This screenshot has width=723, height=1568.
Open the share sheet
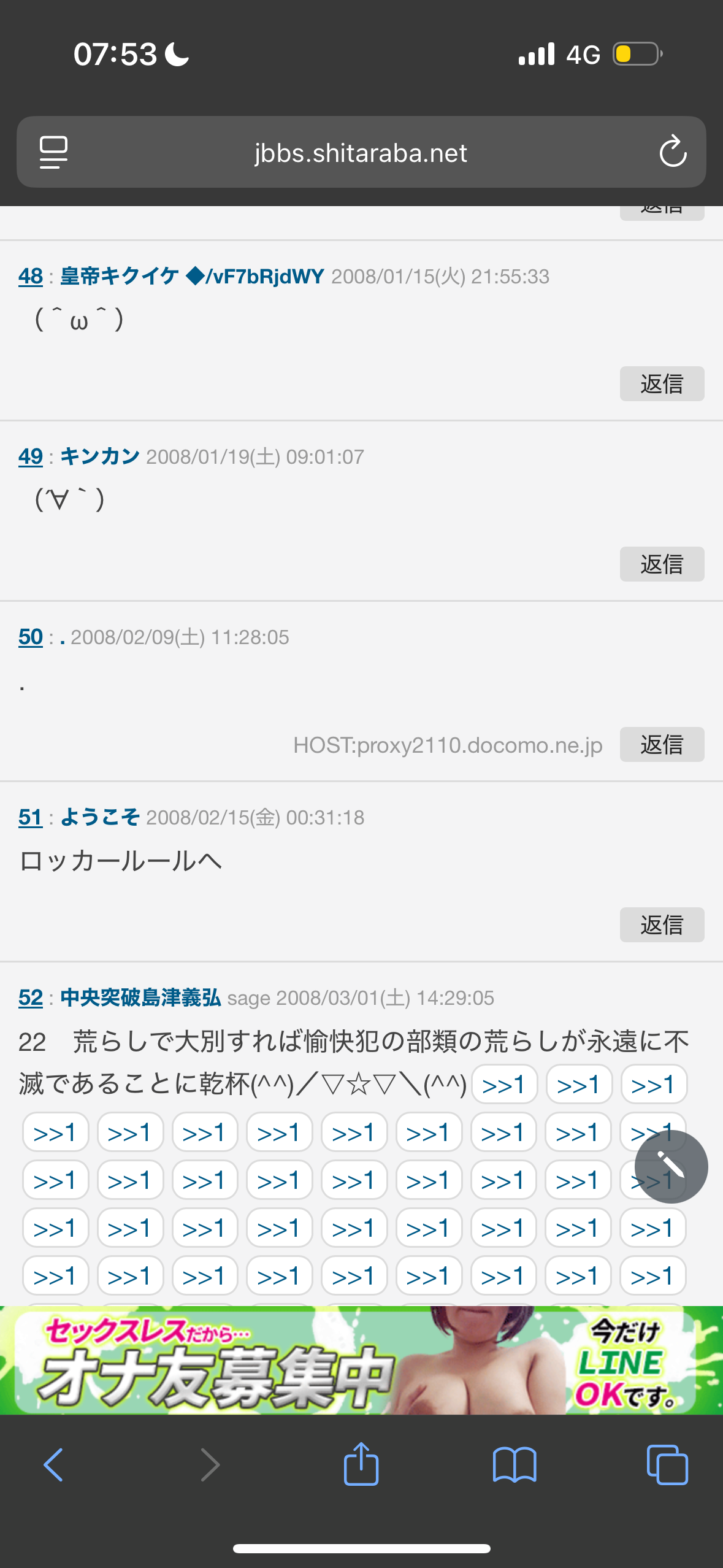tap(361, 1465)
